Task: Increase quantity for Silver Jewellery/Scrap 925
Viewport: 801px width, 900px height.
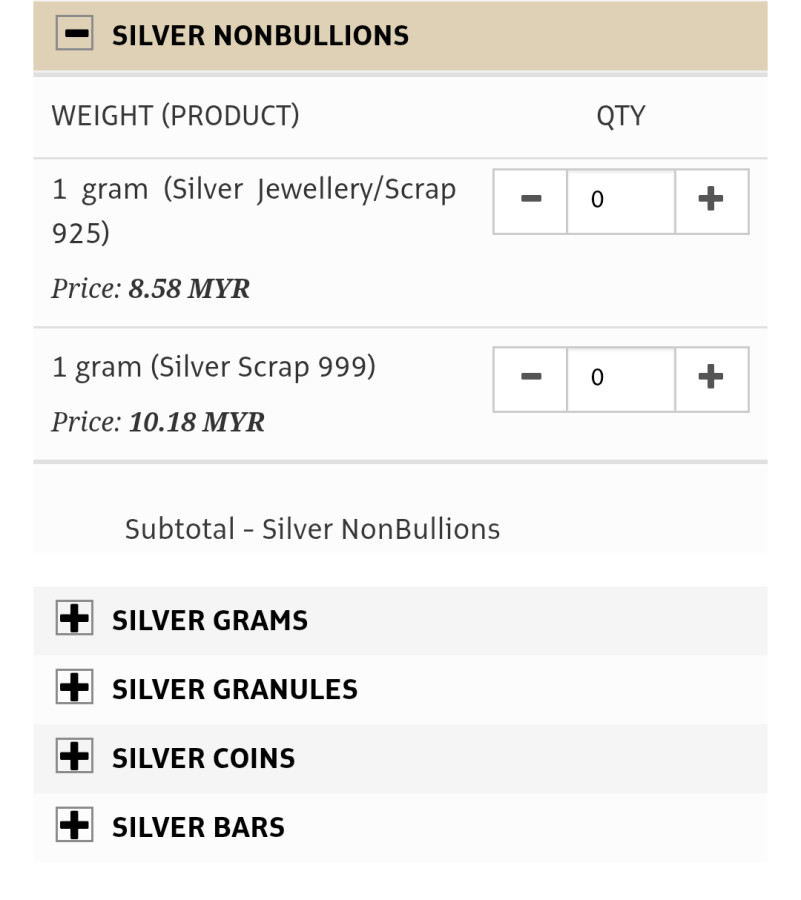Action: click(x=711, y=200)
